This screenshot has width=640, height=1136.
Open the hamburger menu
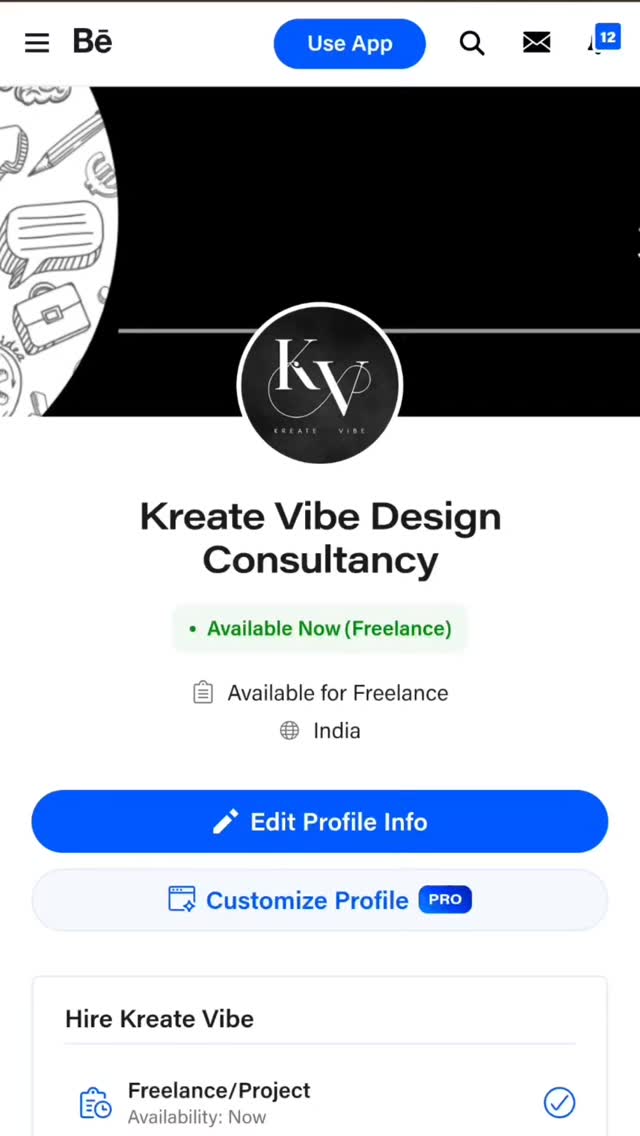click(x=37, y=43)
